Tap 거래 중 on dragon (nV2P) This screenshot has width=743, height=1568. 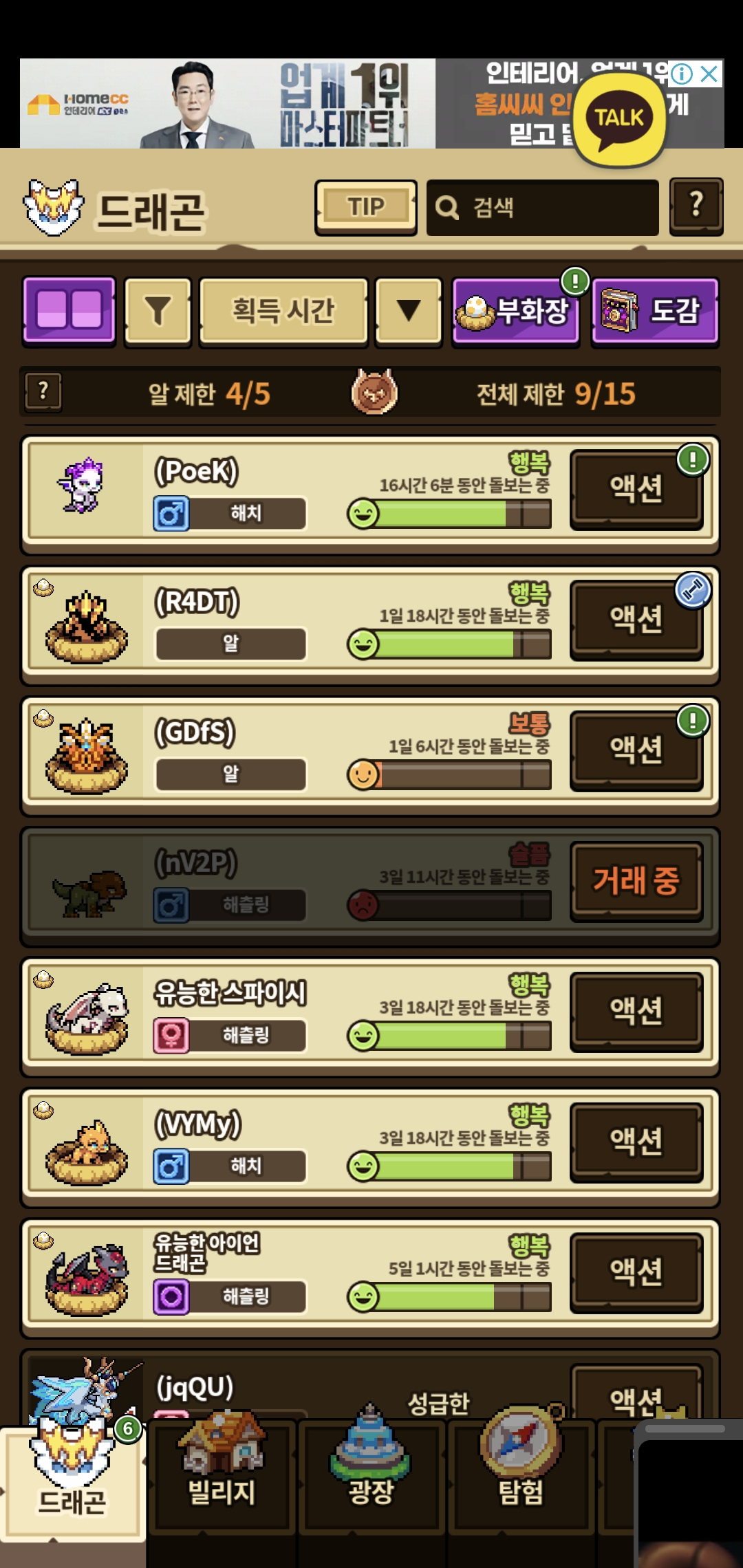coord(636,880)
